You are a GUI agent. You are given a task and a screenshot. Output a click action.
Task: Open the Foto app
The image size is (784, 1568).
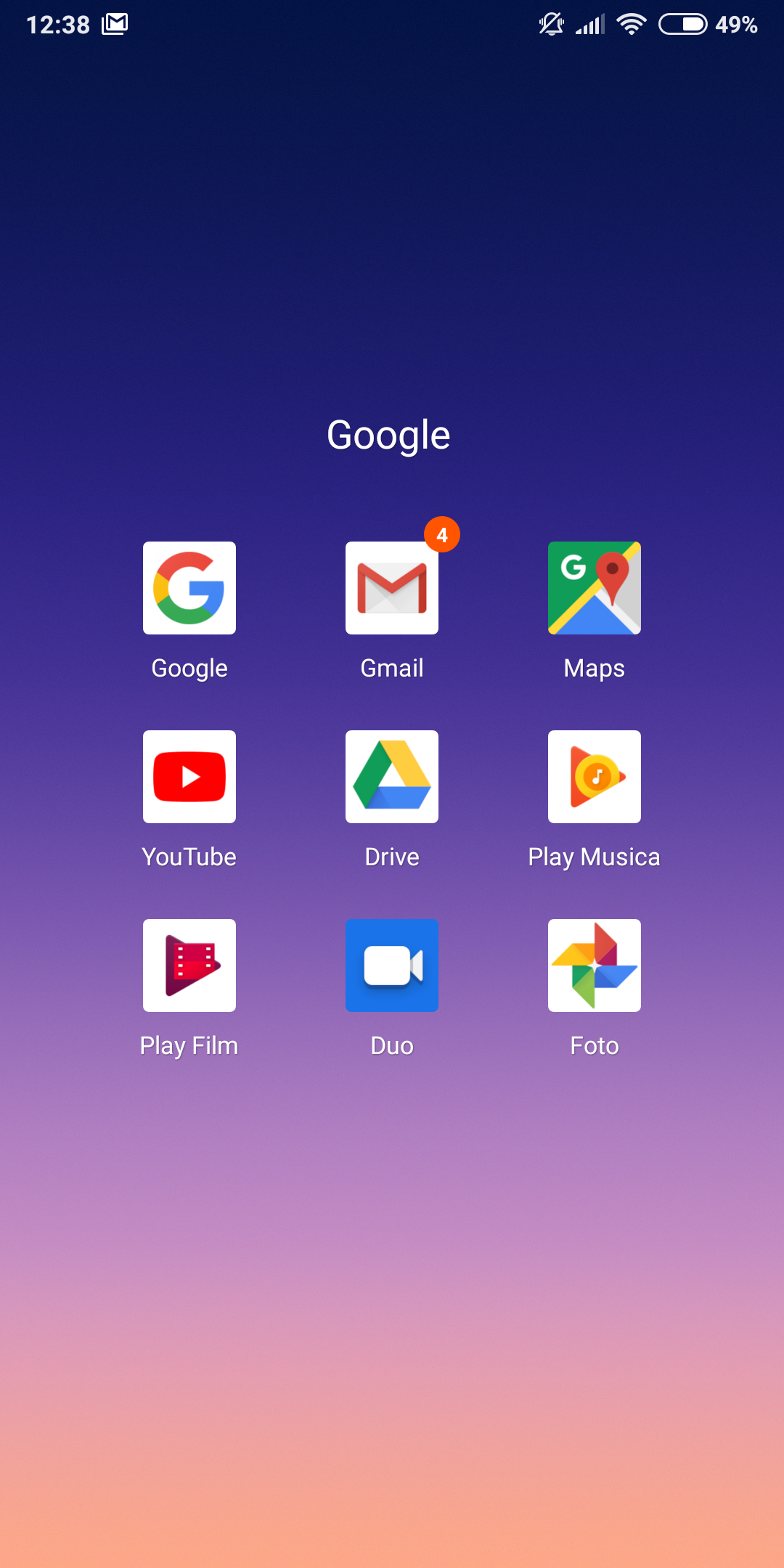(594, 965)
